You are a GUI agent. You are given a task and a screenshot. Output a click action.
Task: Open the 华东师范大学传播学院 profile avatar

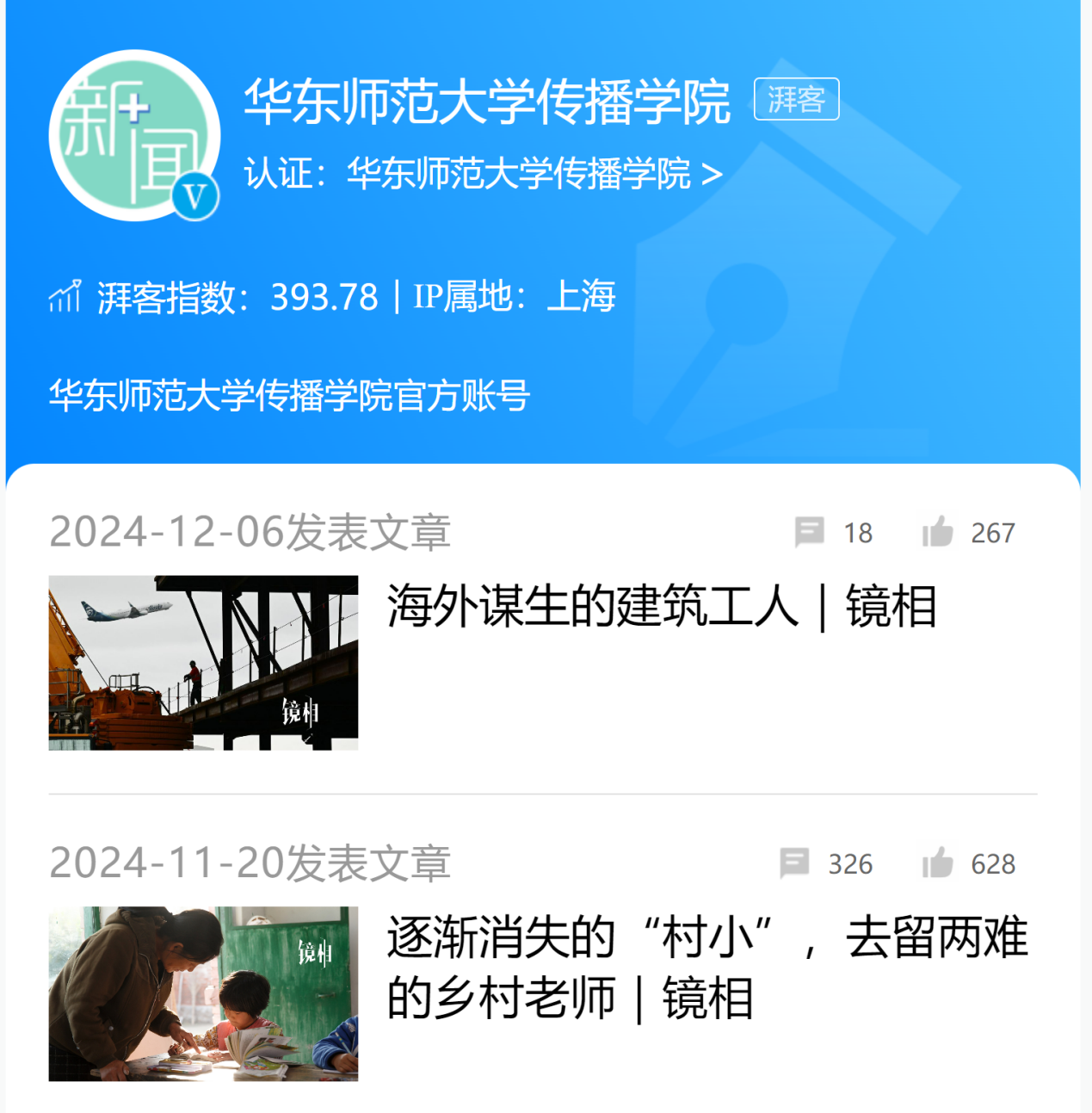tap(134, 135)
